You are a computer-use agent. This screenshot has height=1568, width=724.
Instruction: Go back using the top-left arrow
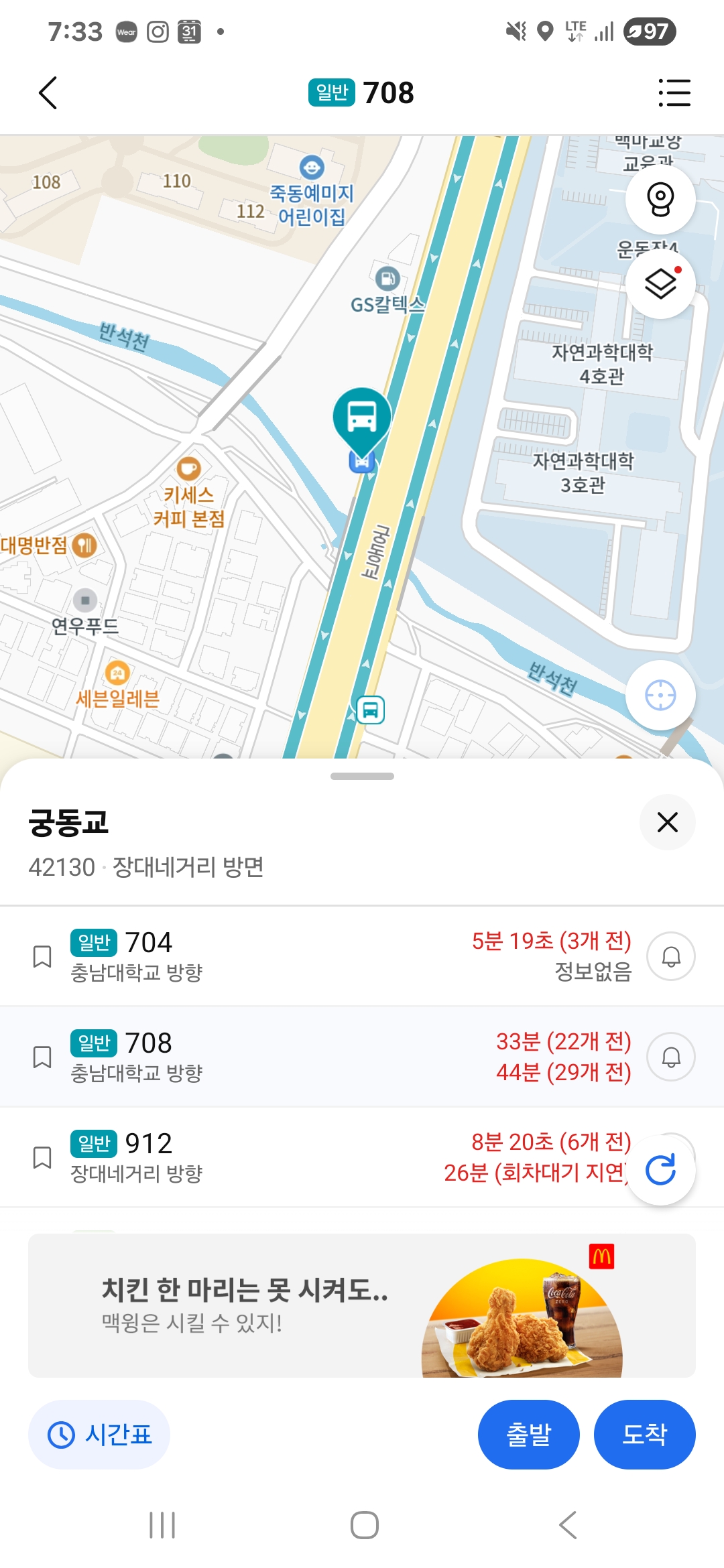(48, 92)
